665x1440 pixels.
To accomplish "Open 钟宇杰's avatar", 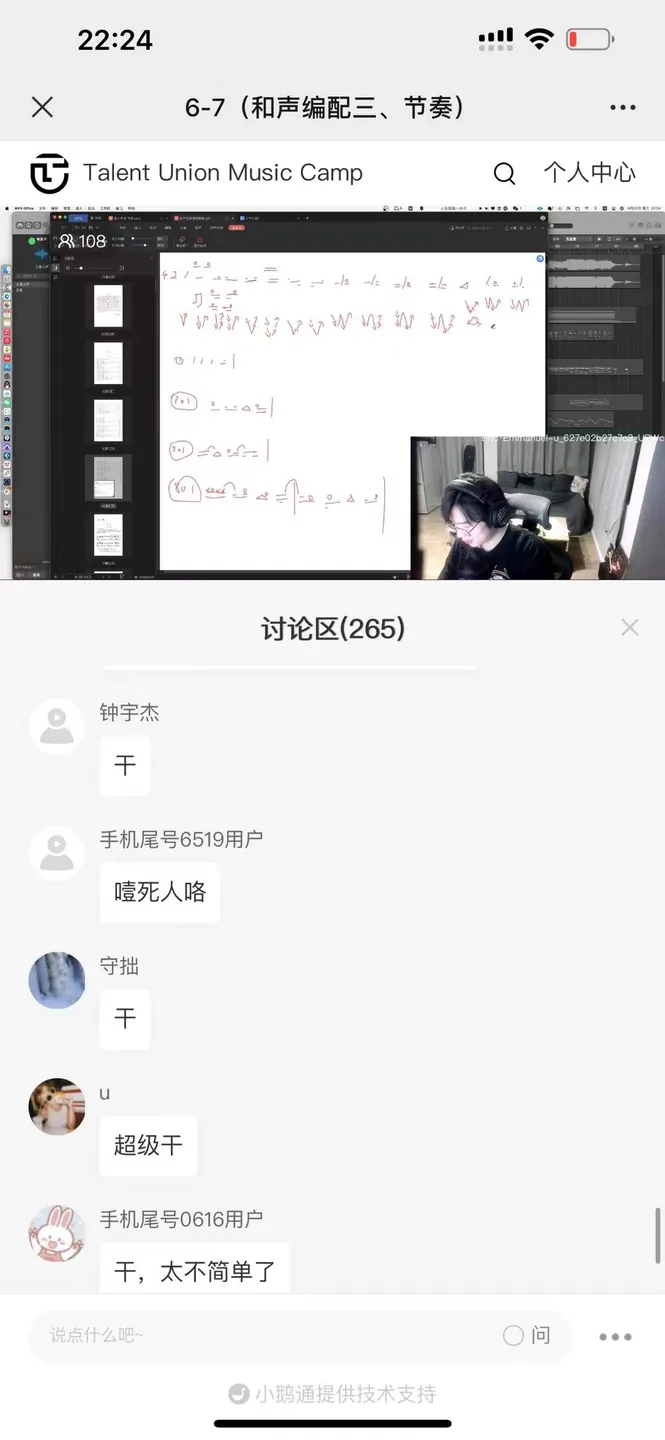I will click(56, 727).
